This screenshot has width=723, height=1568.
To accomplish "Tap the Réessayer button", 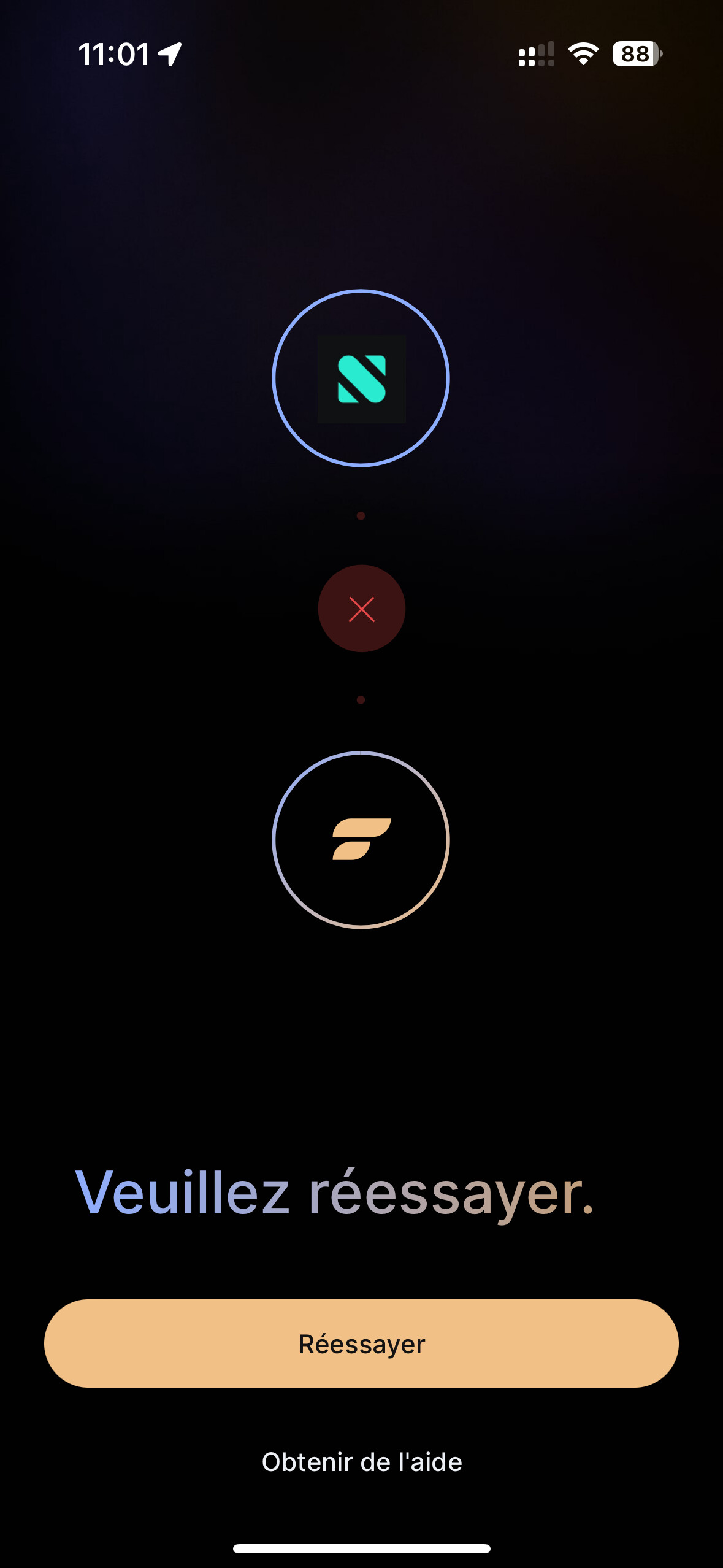I will 361,1343.
